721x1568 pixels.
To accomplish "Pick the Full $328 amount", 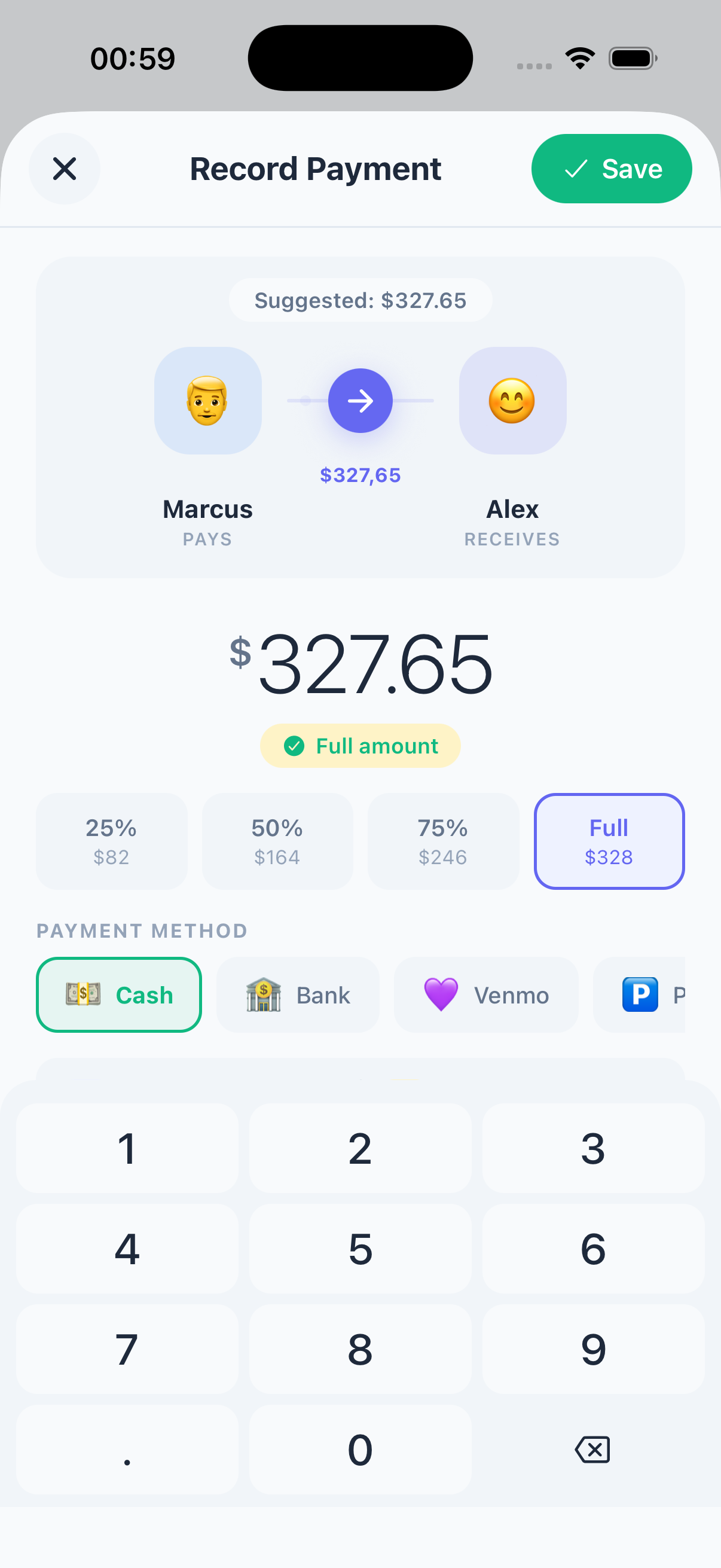I will 609,841.
